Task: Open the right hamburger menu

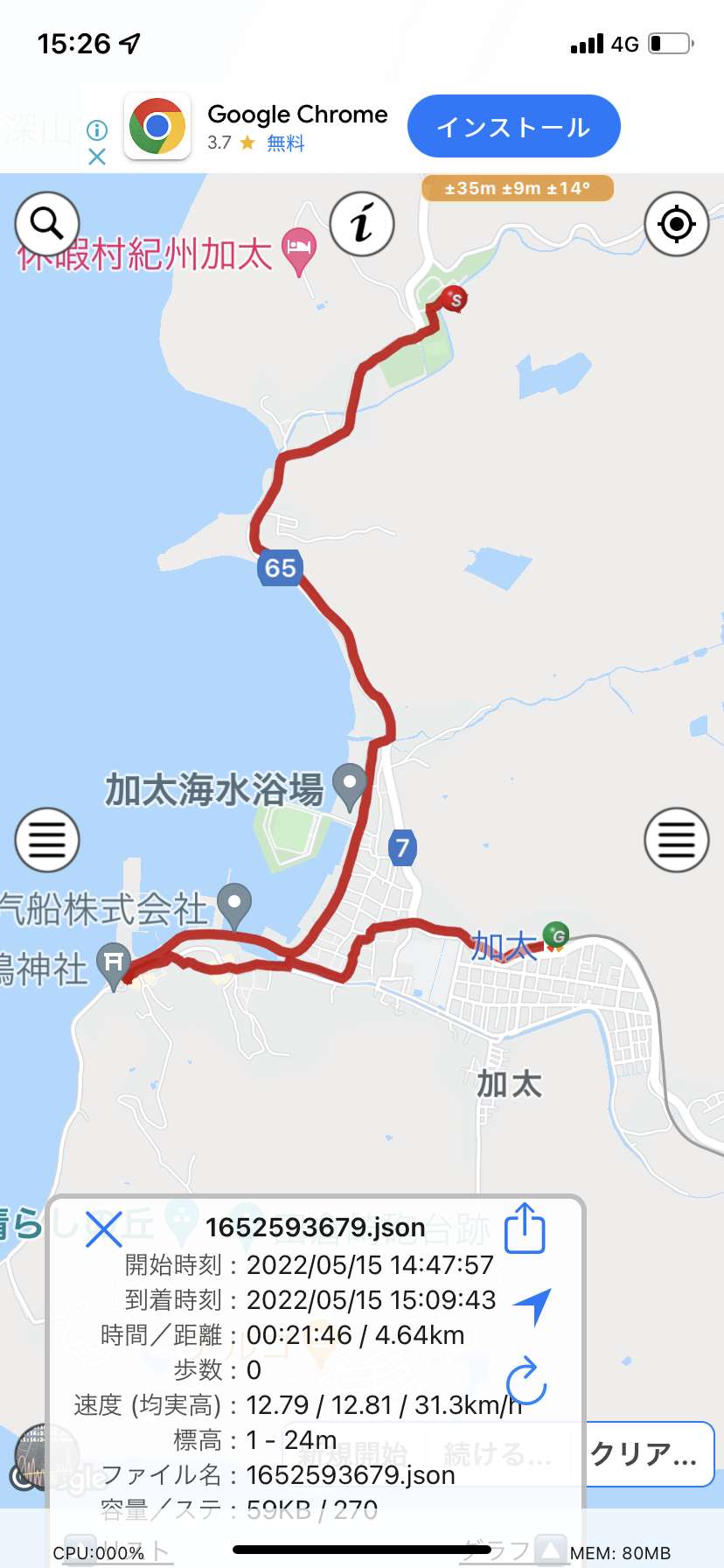Action: [x=676, y=840]
